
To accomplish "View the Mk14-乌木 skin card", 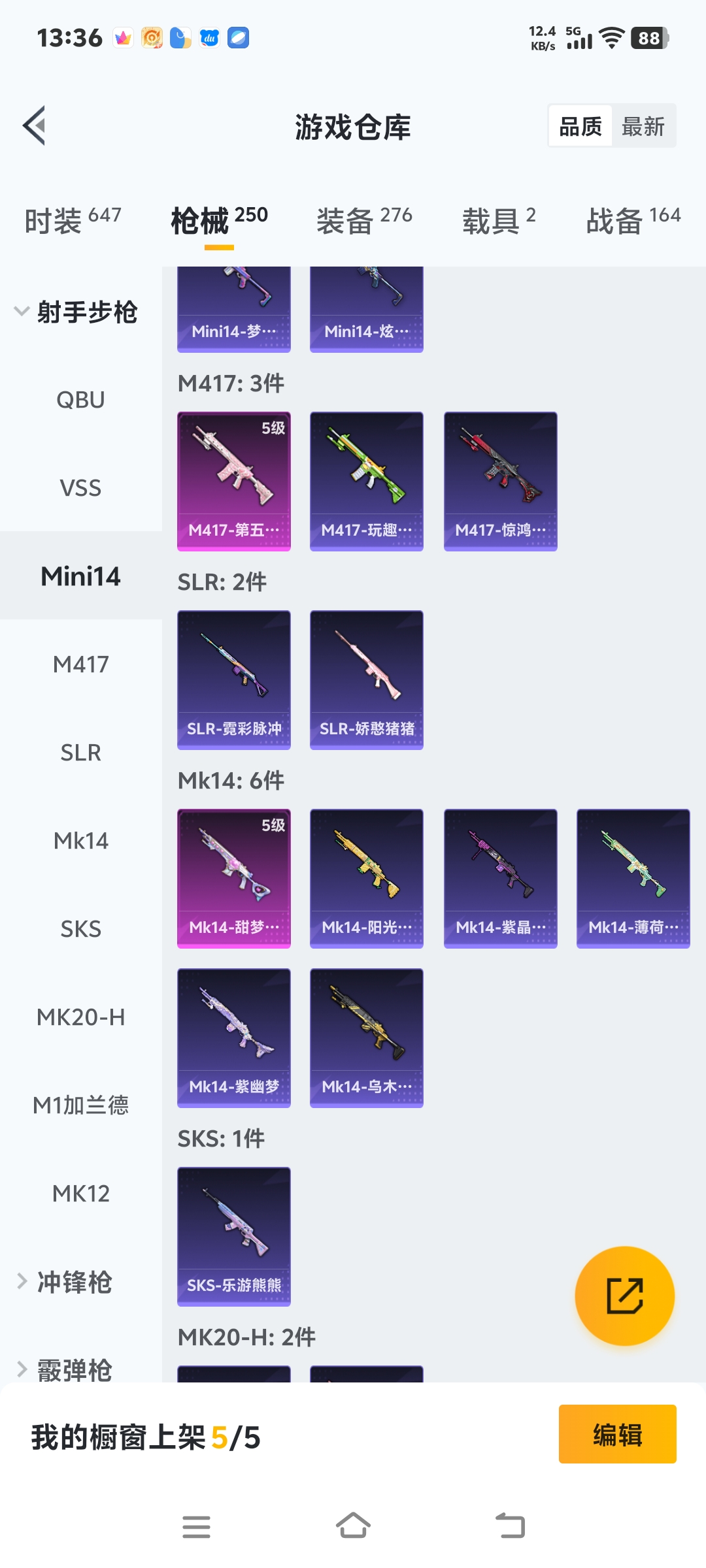I will tap(367, 1037).
